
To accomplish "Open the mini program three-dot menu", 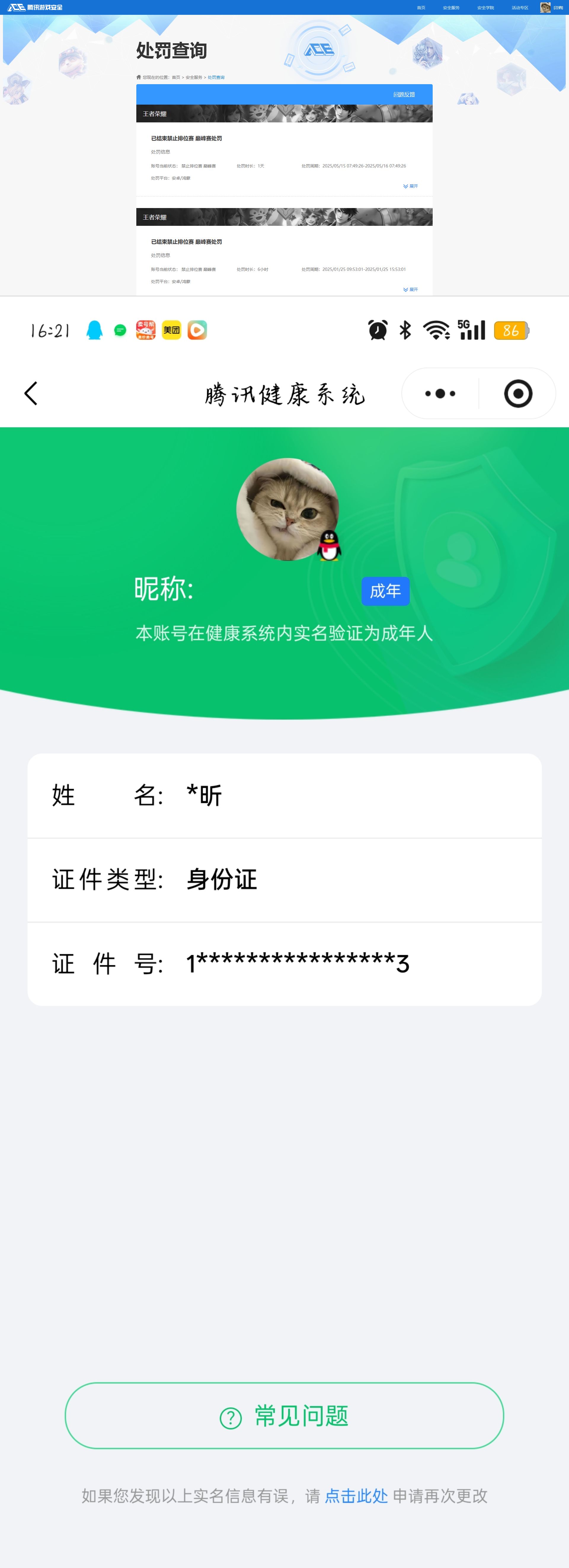I will 440,394.
